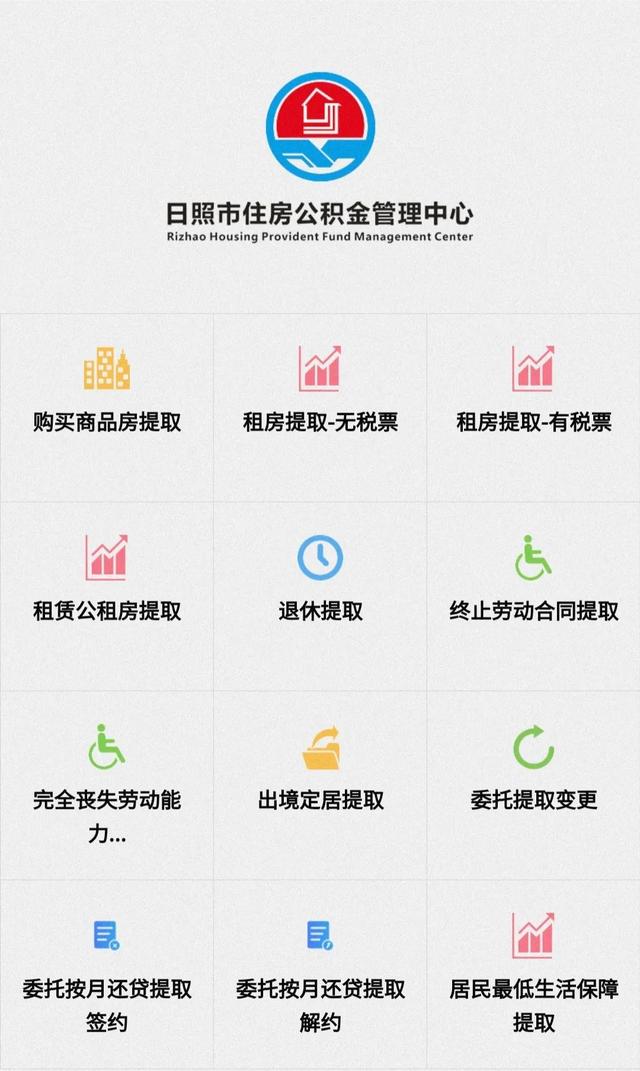The width and height of the screenshot is (640, 1071).
Task: Open 完全丧失劳动能力 withdrawal item
Action: [x=107, y=785]
